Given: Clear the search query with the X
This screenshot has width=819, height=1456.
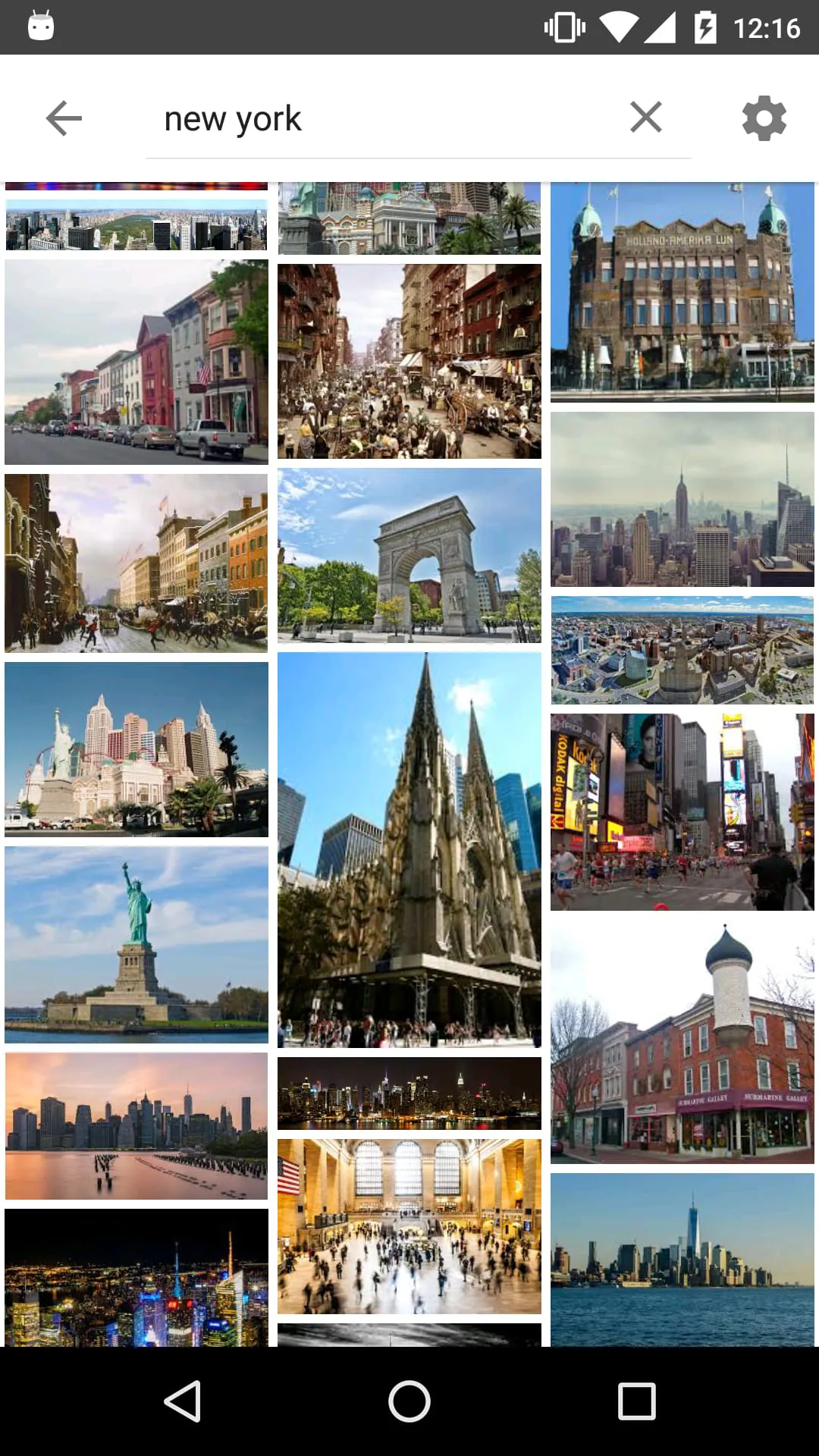Looking at the screenshot, I should [645, 118].
